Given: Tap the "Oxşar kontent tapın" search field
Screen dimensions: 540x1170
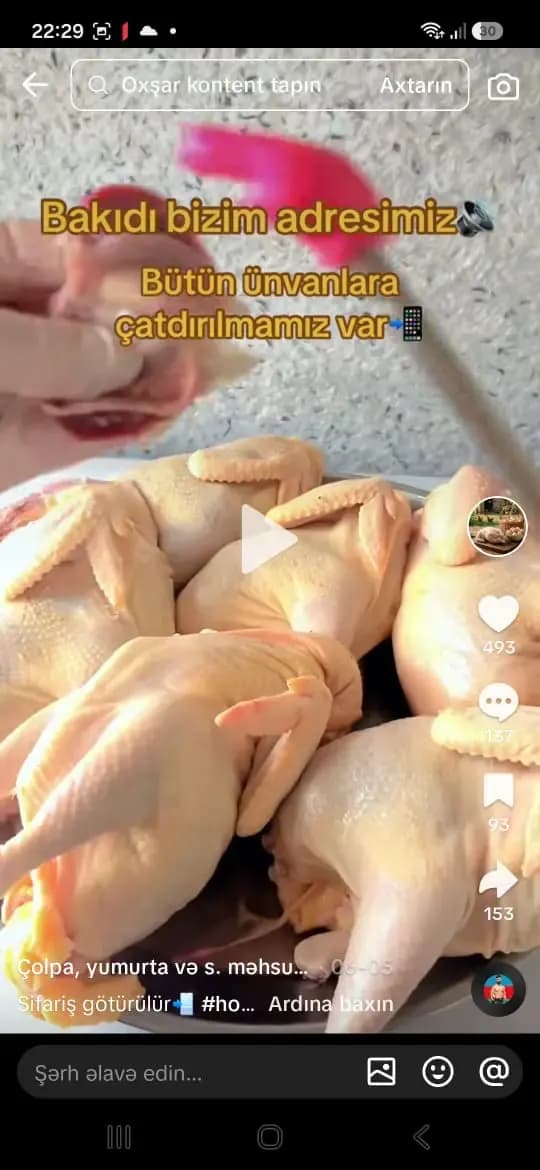Looking at the screenshot, I should 220,85.
